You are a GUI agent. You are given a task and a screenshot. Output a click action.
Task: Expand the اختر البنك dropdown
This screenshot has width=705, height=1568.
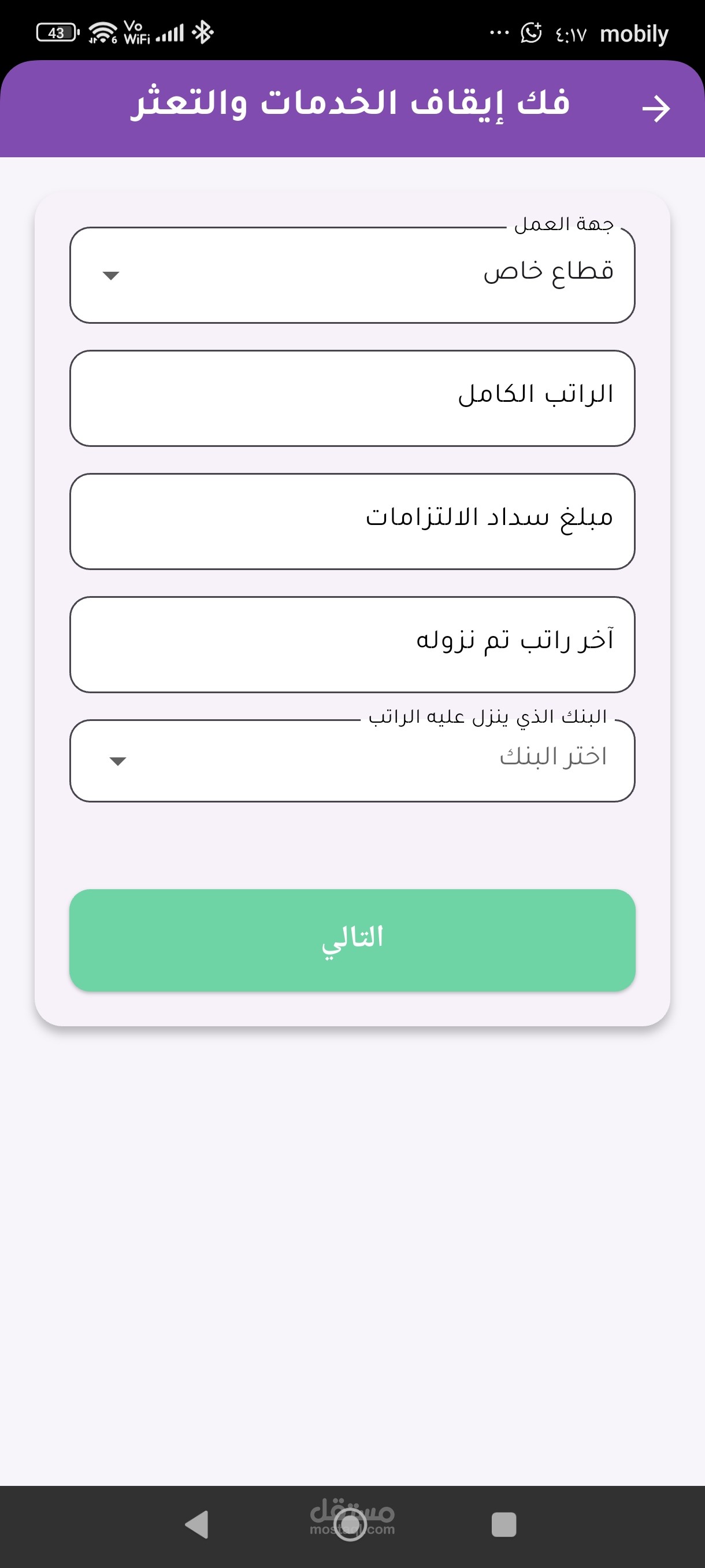pos(352,760)
